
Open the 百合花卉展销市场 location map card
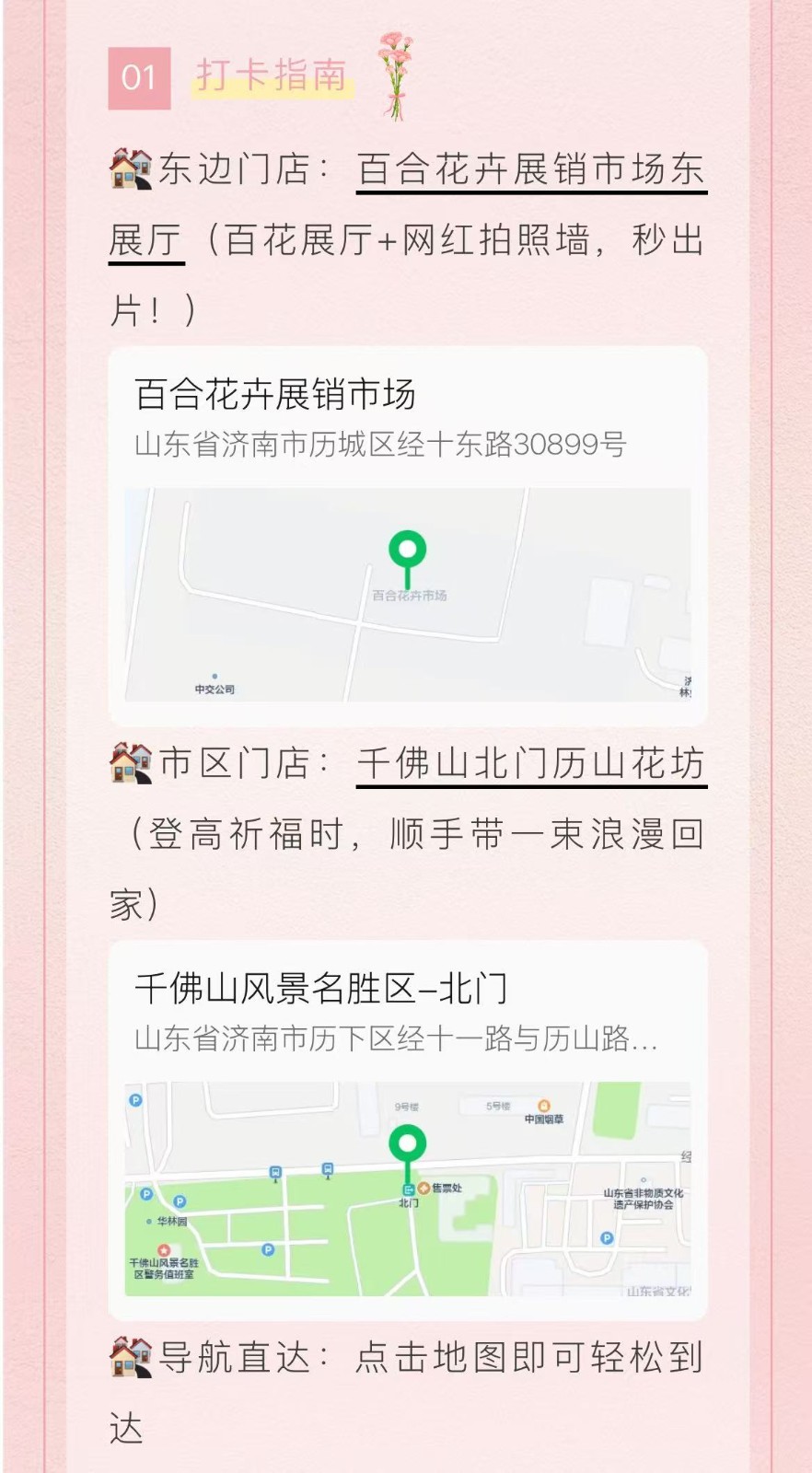coord(407,534)
